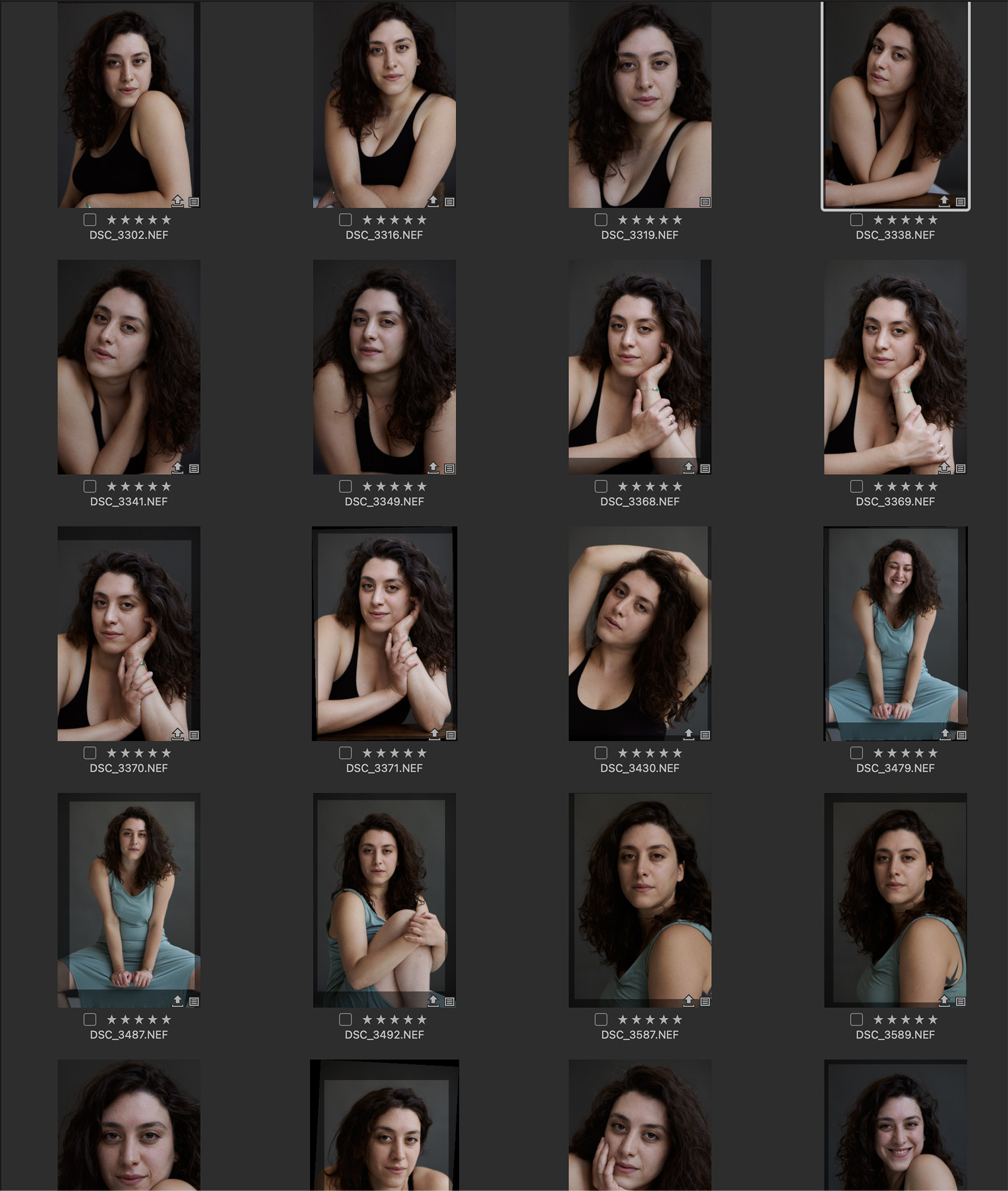The width and height of the screenshot is (1008, 1191).
Task: Select the checkbox below DSC_3368.NEF
Action: [601, 486]
